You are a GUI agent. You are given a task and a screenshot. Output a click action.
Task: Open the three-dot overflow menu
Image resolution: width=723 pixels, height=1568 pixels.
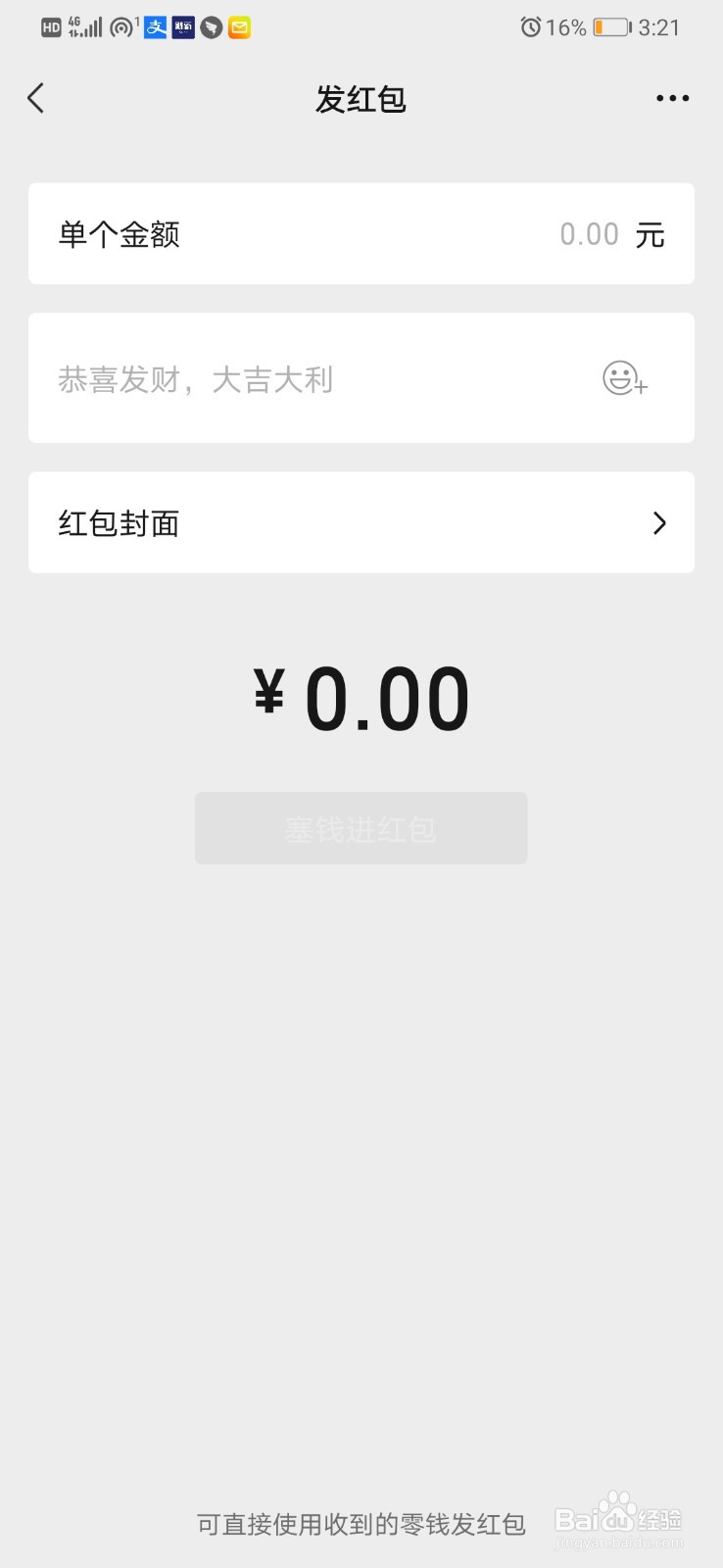pos(672,98)
